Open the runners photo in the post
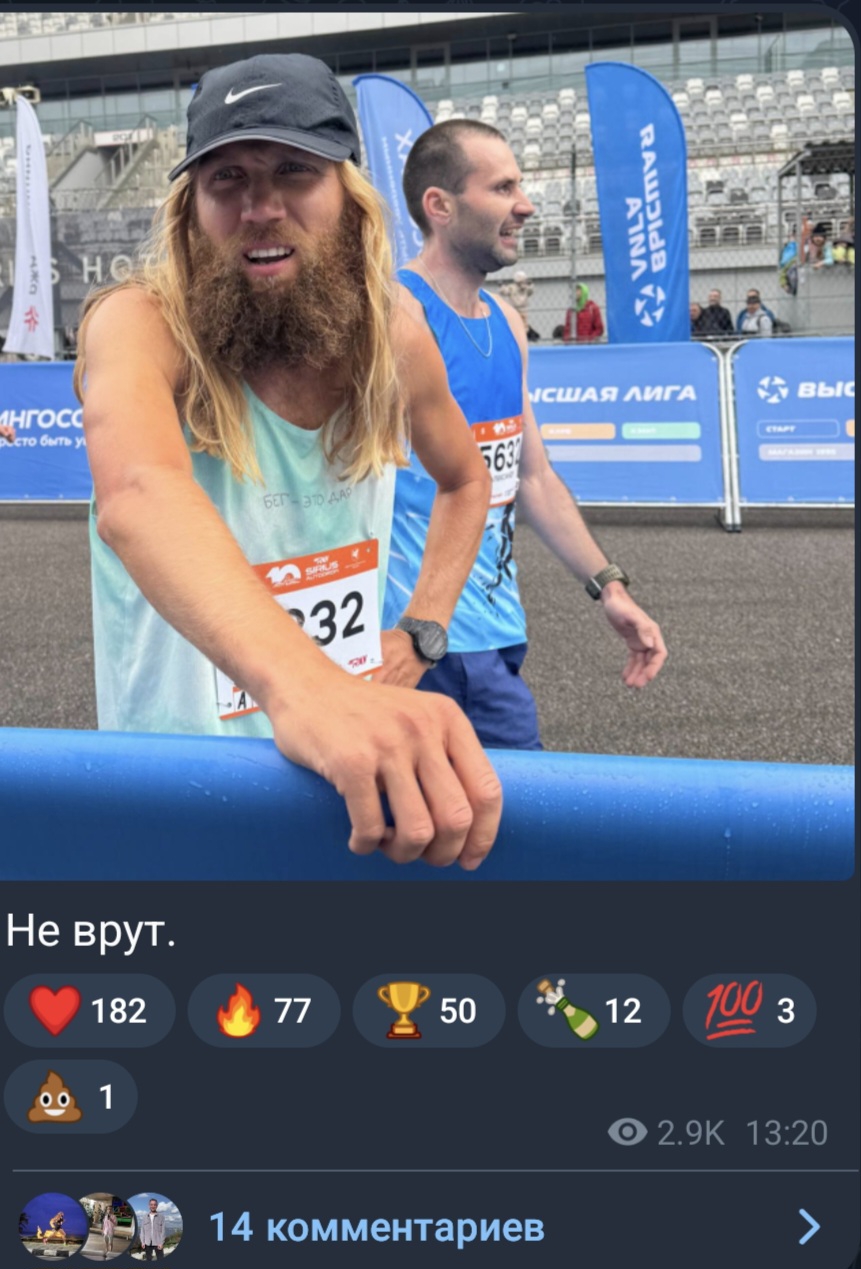861x1269 pixels. click(430, 440)
